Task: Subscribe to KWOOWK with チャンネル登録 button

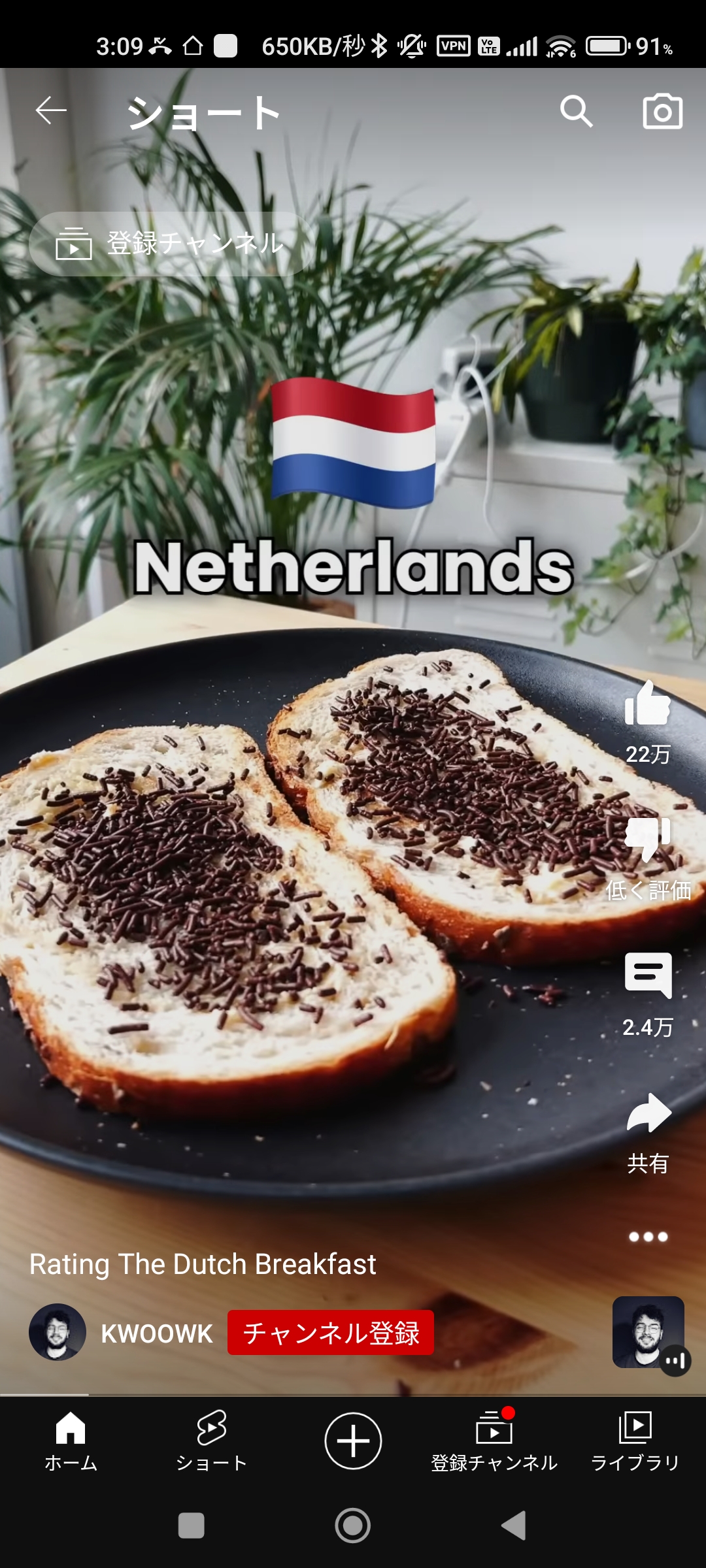Action: pyautogui.click(x=331, y=1333)
